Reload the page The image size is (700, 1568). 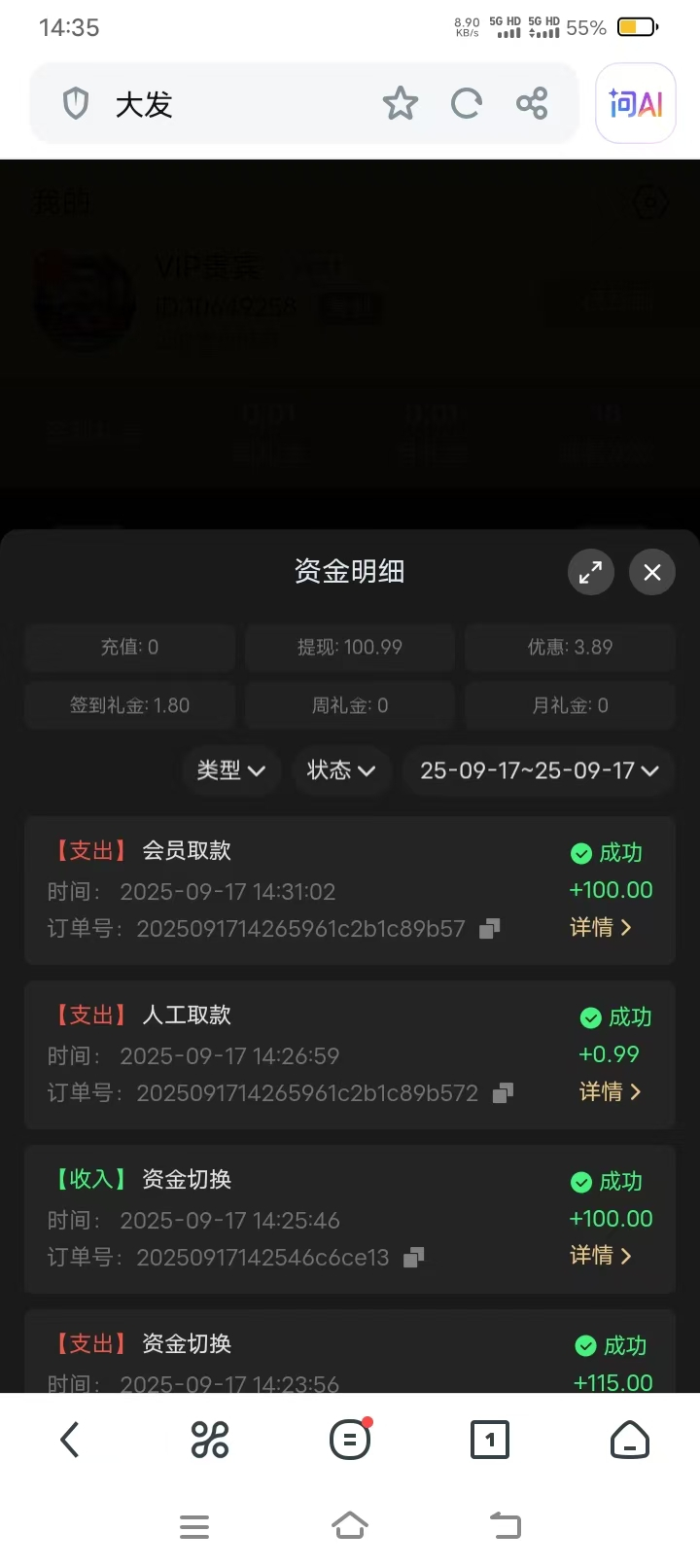(x=467, y=103)
